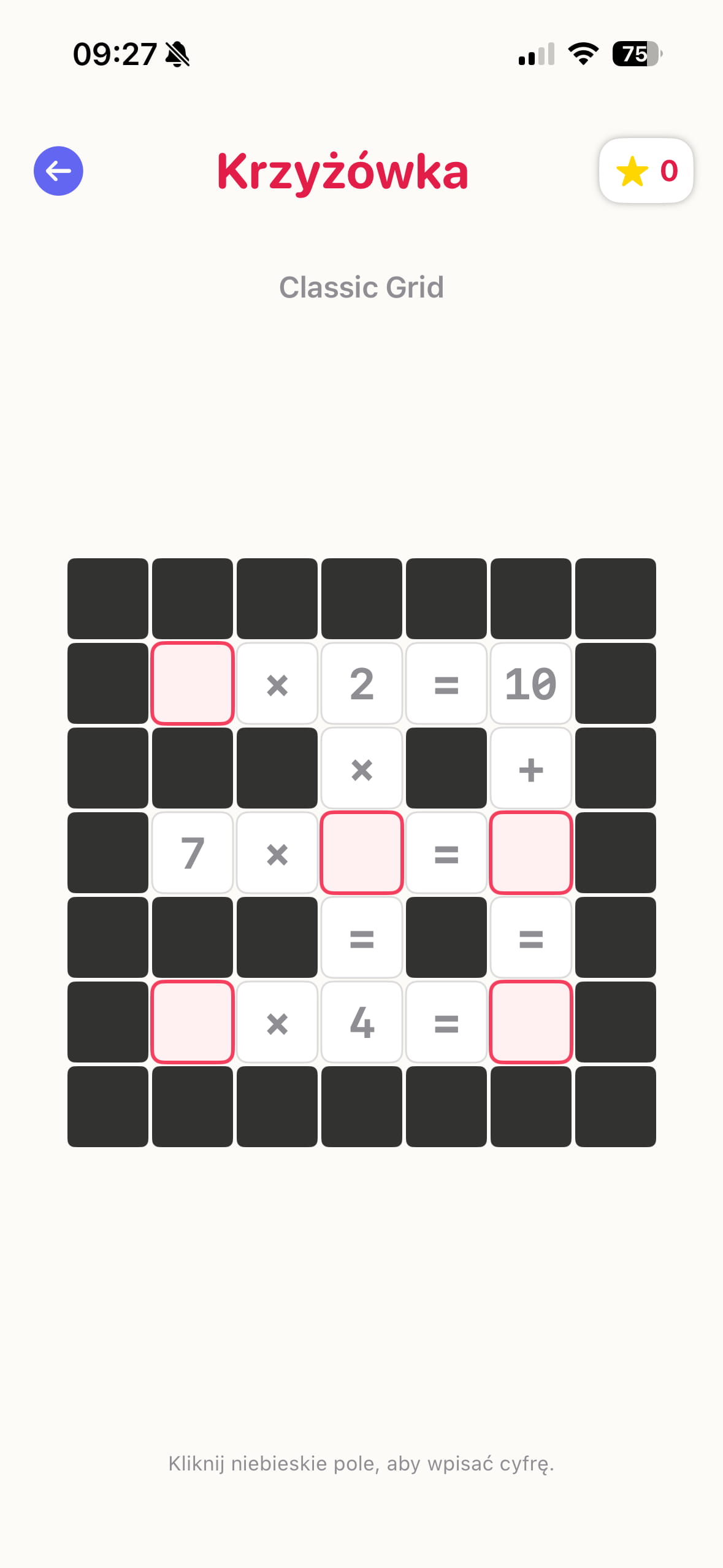The image size is (723, 1568).
Task: Select the empty cell before × 4
Action: 193,1022
